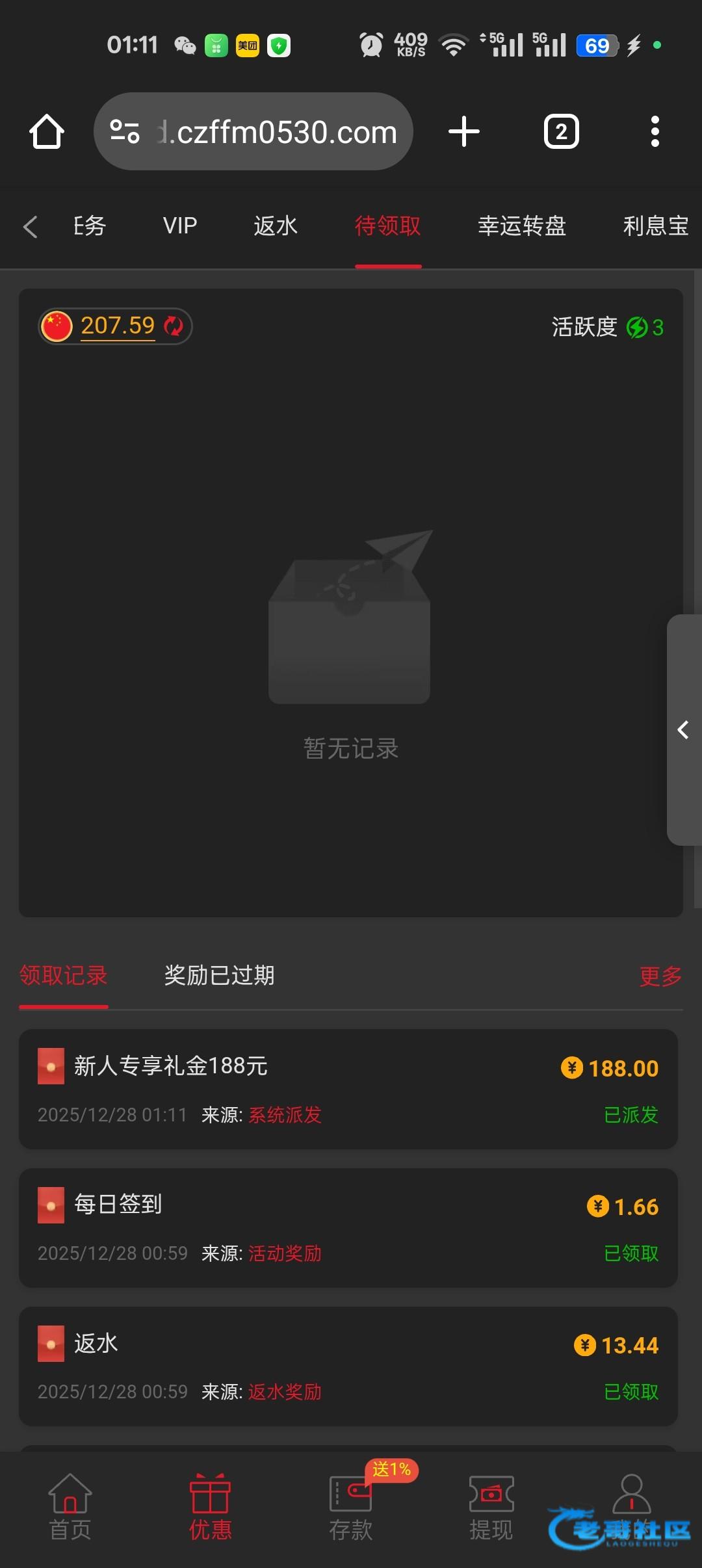Switch to the 奖励已过期 tab

[x=219, y=975]
